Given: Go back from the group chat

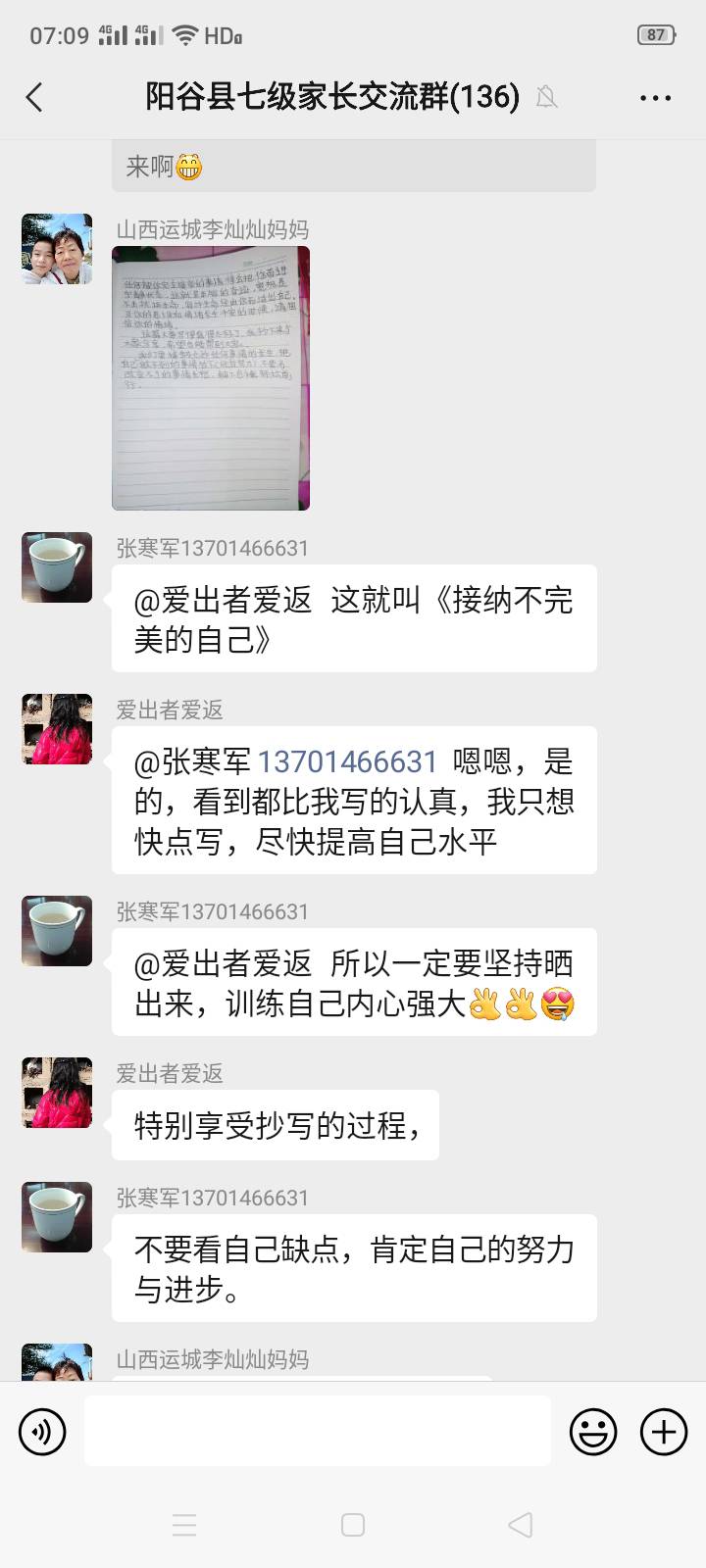Looking at the screenshot, I should coord(34,97).
